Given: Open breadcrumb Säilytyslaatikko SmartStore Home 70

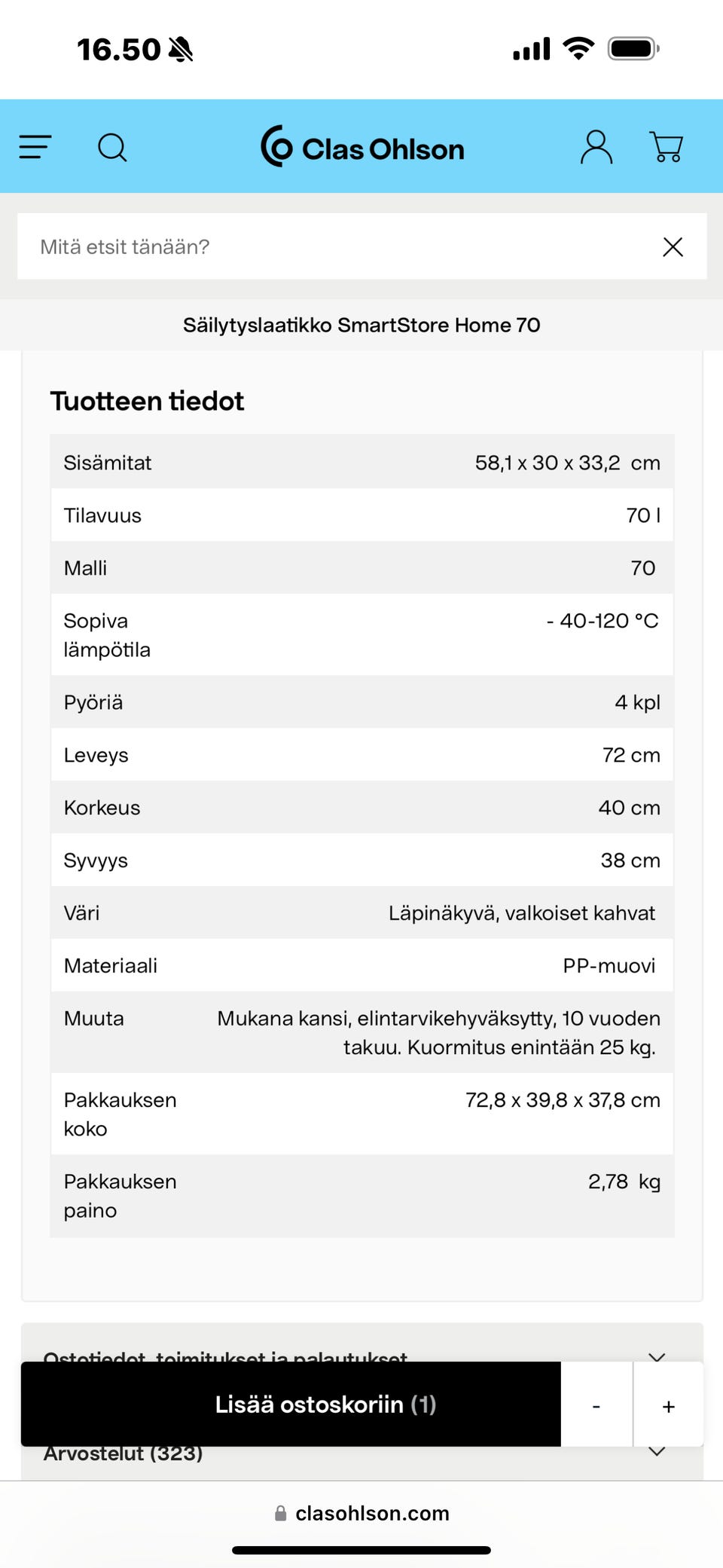Looking at the screenshot, I should click(x=361, y=325).
